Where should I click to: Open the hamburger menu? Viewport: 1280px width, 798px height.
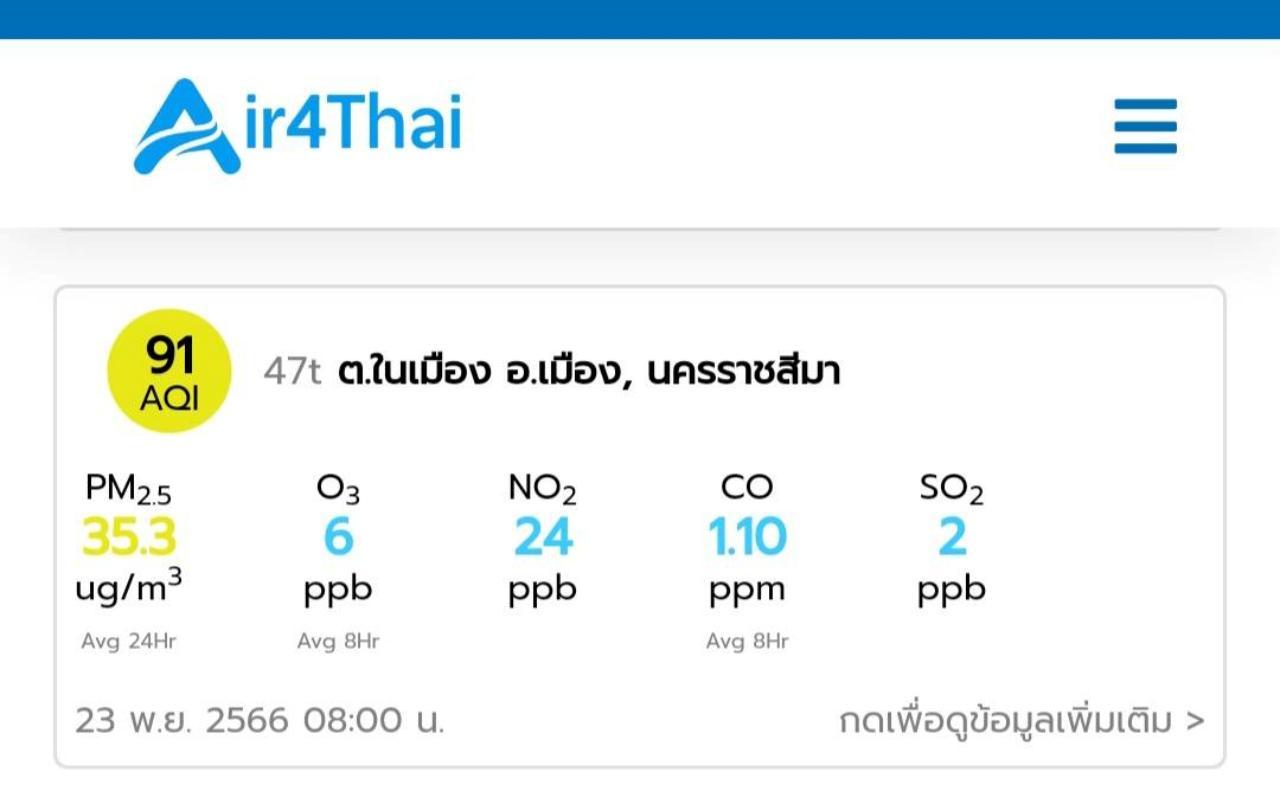1145,126
